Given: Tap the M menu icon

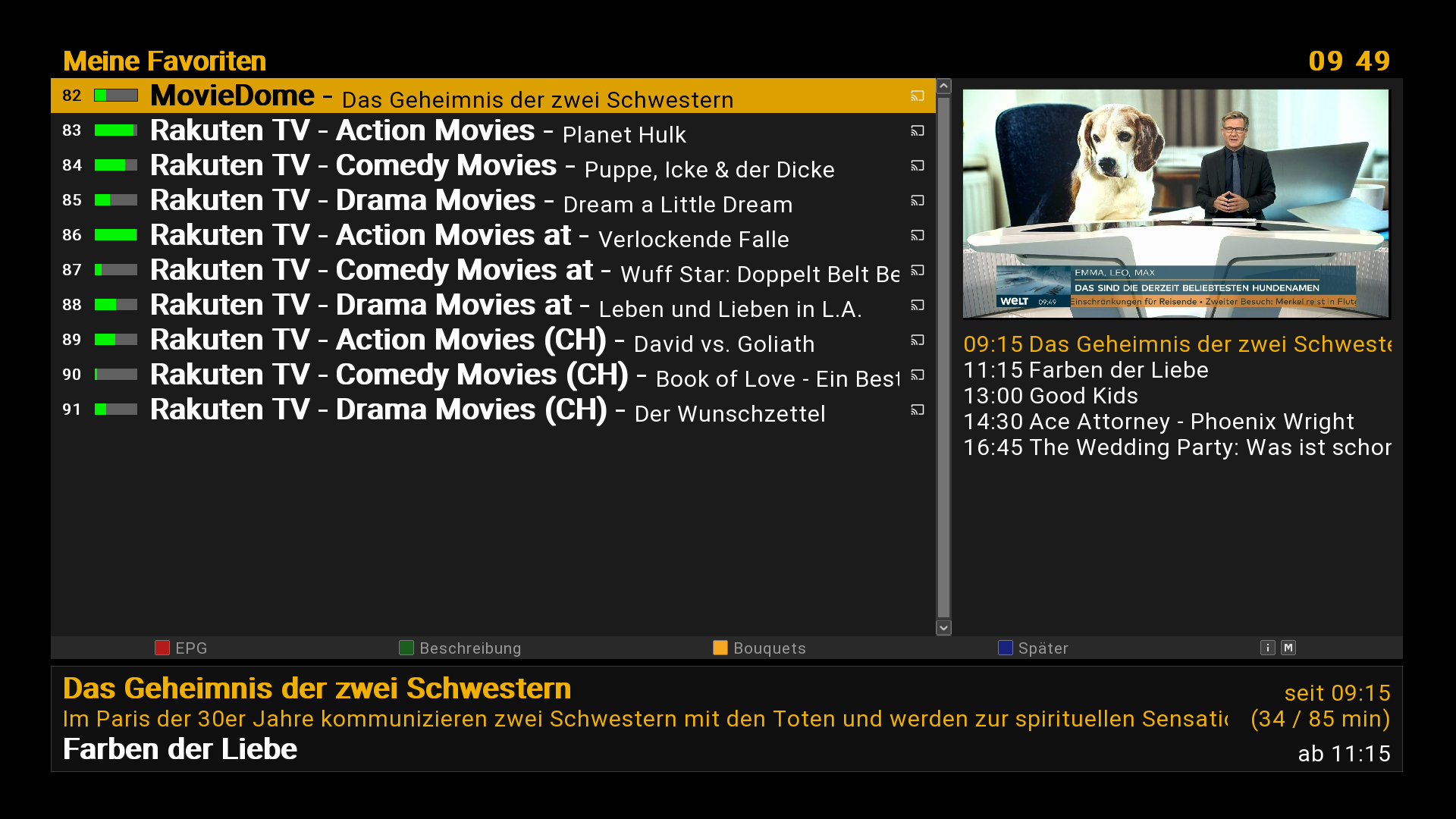Looking at the screenshot, I should [x=1288, y=648].
